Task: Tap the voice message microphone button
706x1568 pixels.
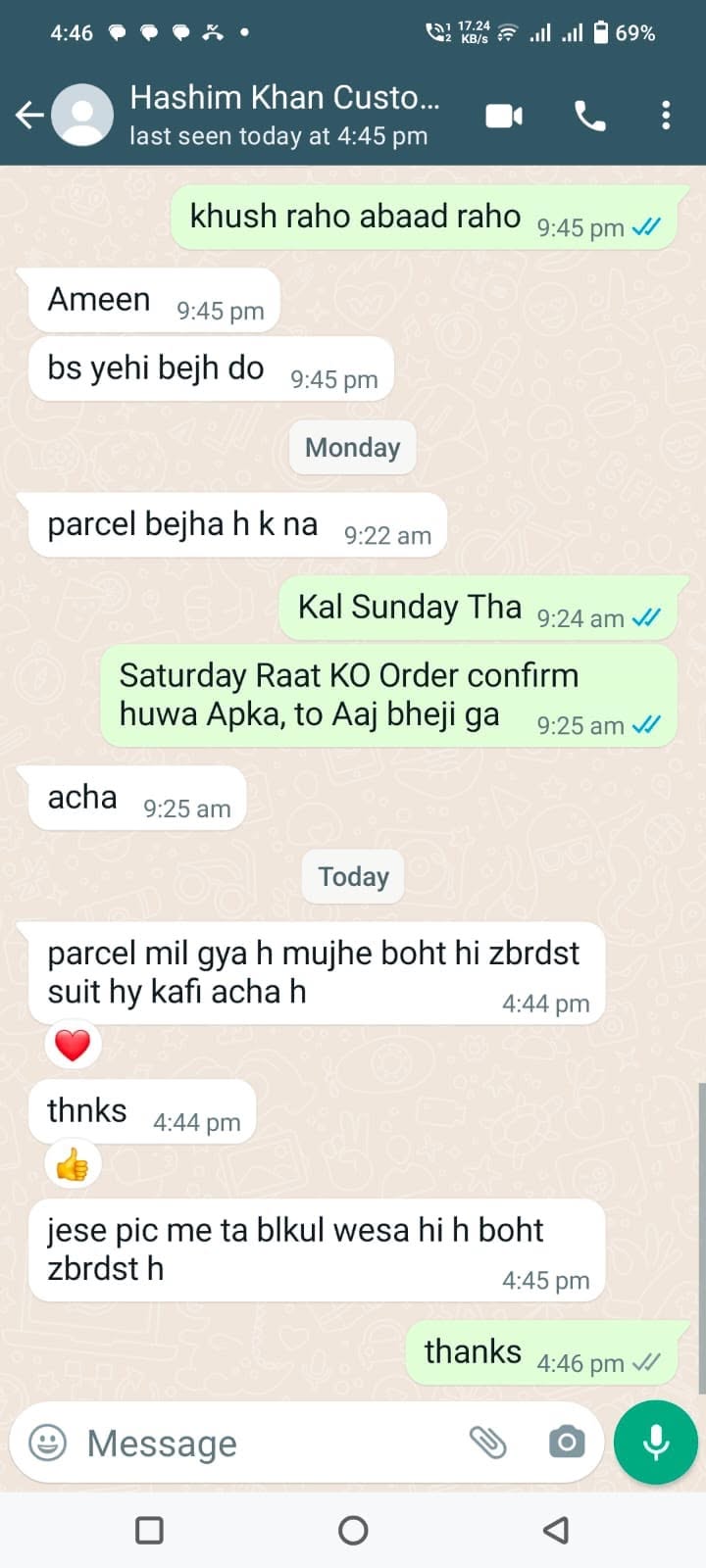Action: click(x=656, y=1443)
